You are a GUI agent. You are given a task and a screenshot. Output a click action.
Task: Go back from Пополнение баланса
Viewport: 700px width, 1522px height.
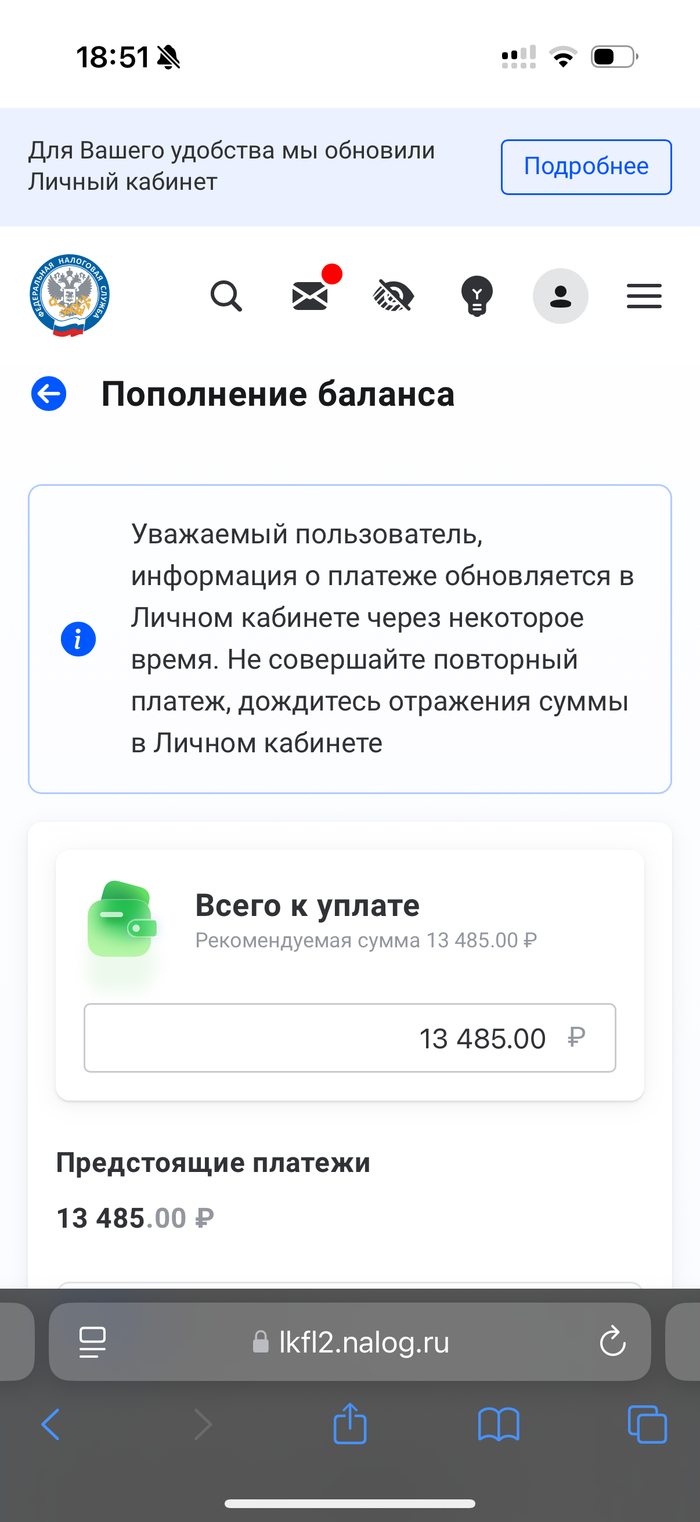[x=49, y=394]
